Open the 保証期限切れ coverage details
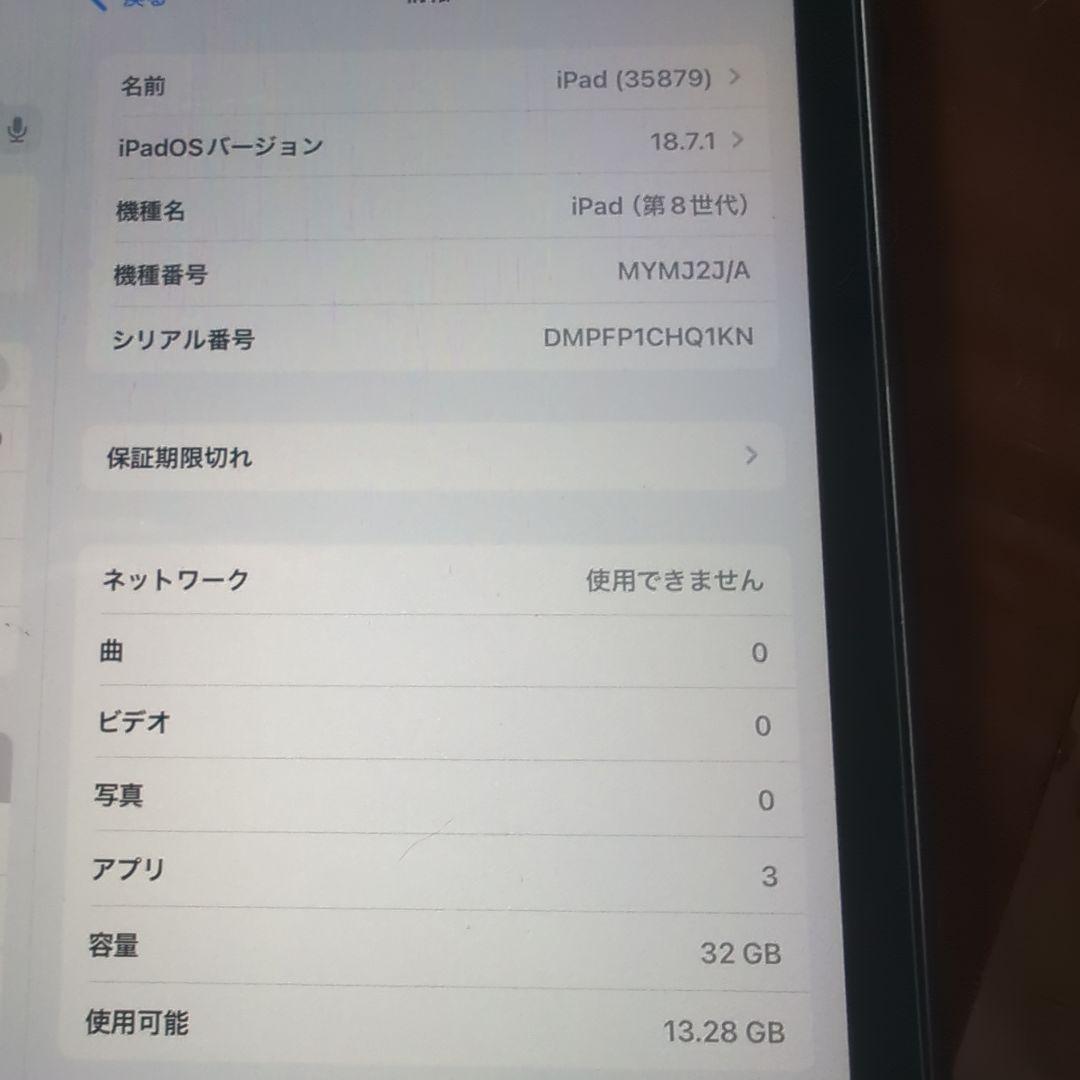Viewport: 1080px width, 1080px height. click(x=430, y=457)
